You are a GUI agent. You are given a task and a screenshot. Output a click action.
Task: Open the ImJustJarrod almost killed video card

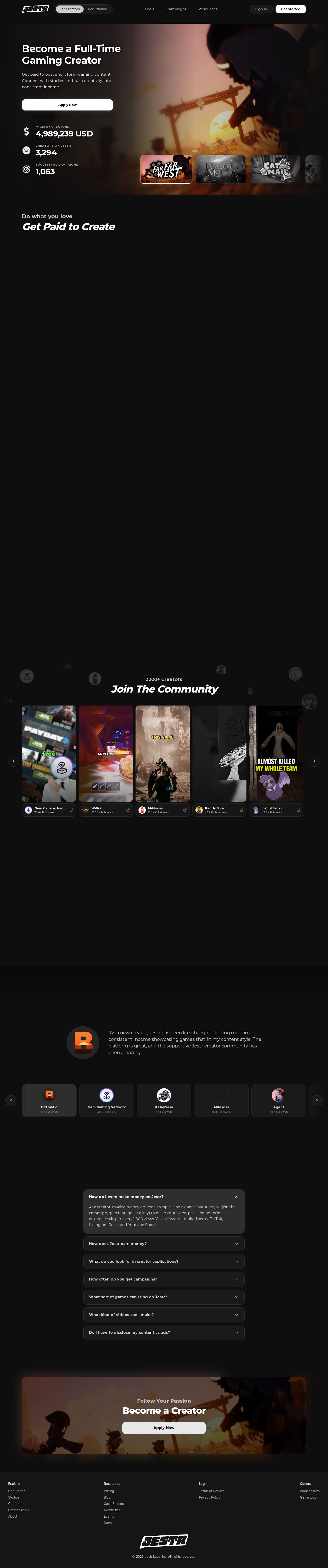276,754
